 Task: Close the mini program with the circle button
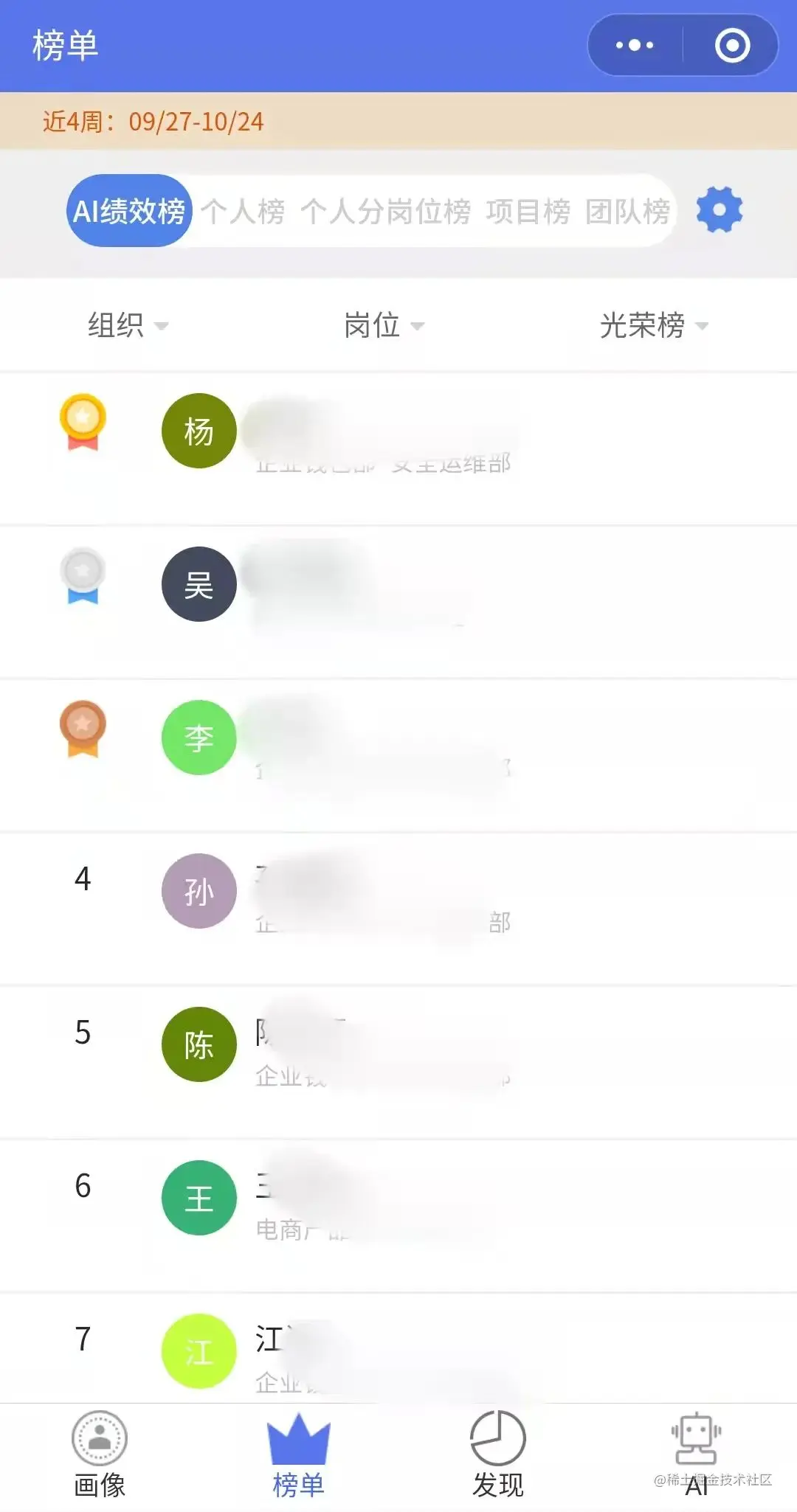[732, 46]
